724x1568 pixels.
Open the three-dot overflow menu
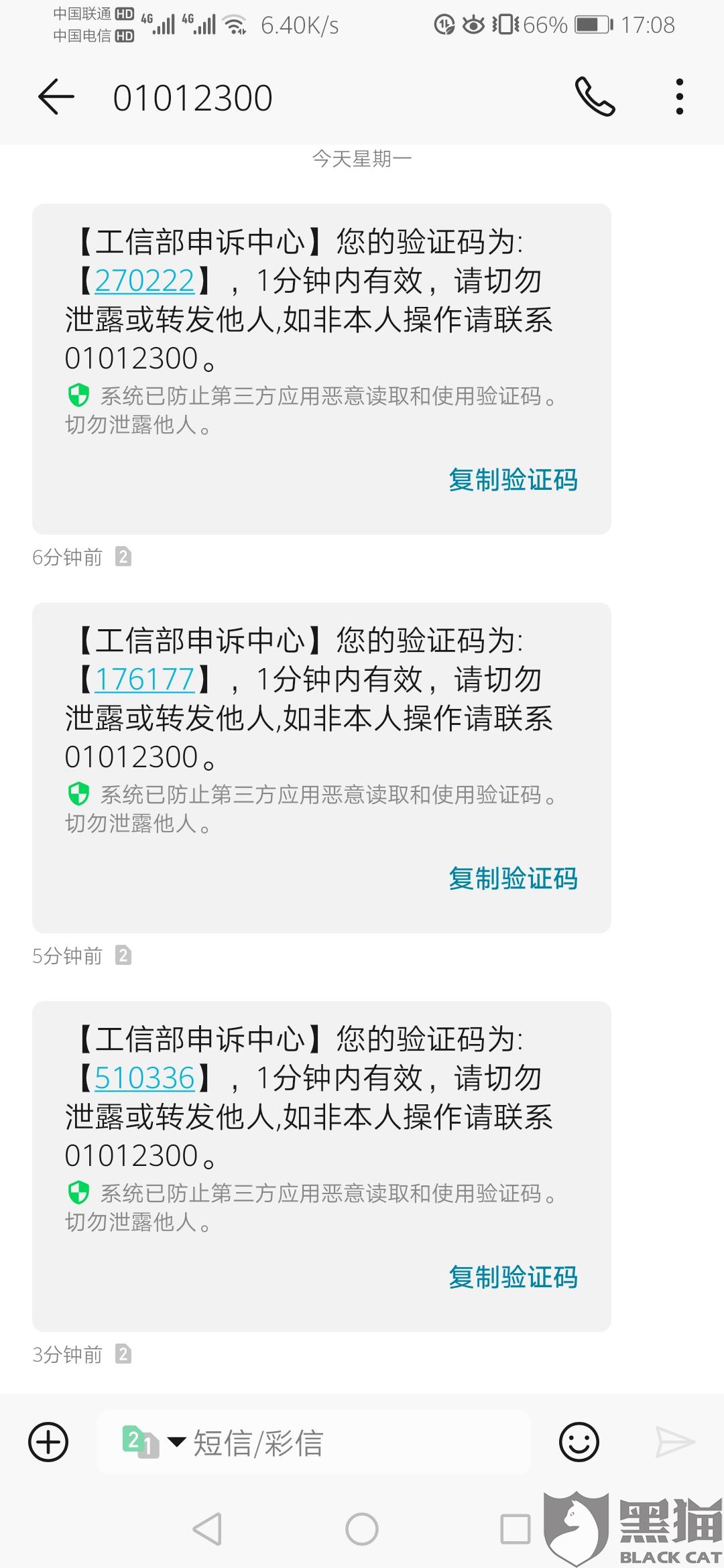[x=680, y=97]
